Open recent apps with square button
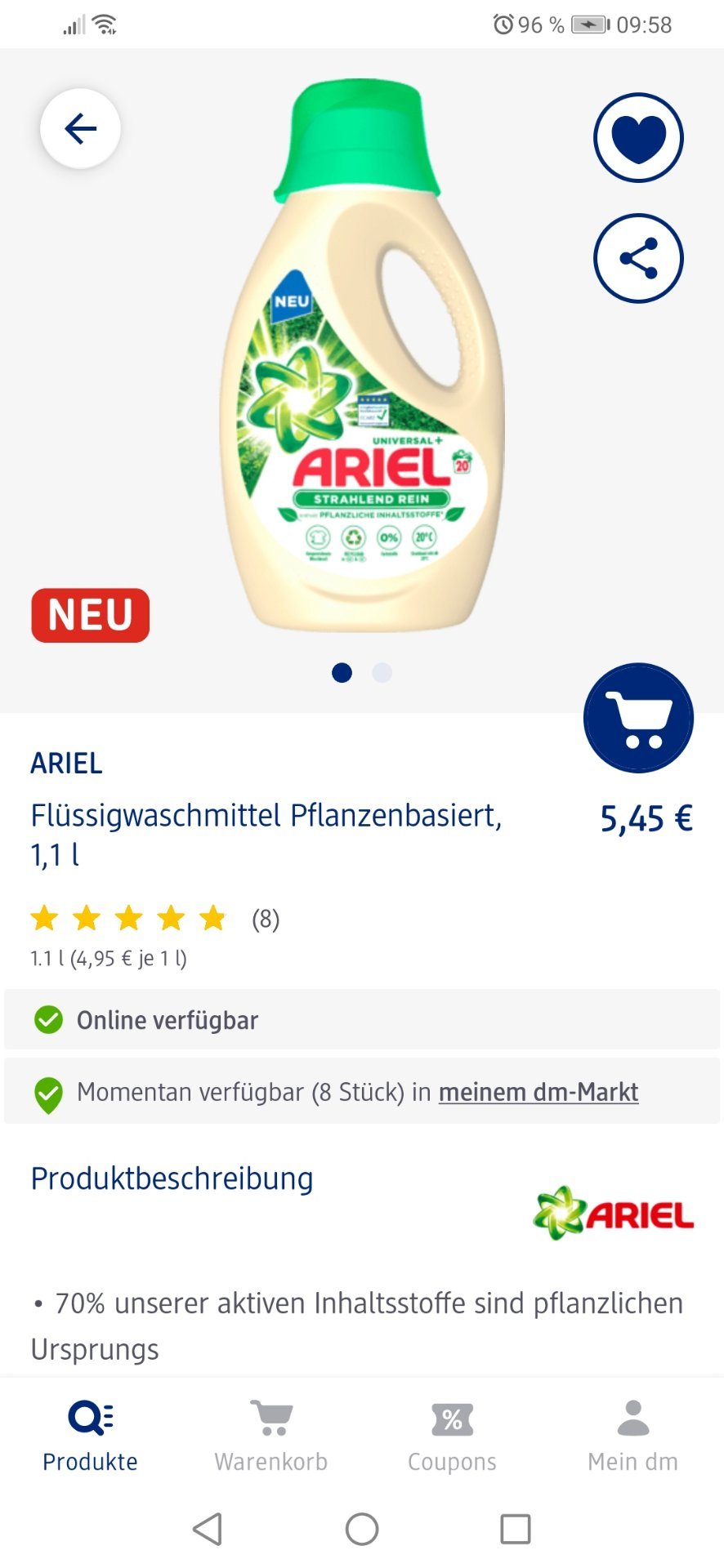The height and width of the screenshot is (1568, 724). (516, 1529)
